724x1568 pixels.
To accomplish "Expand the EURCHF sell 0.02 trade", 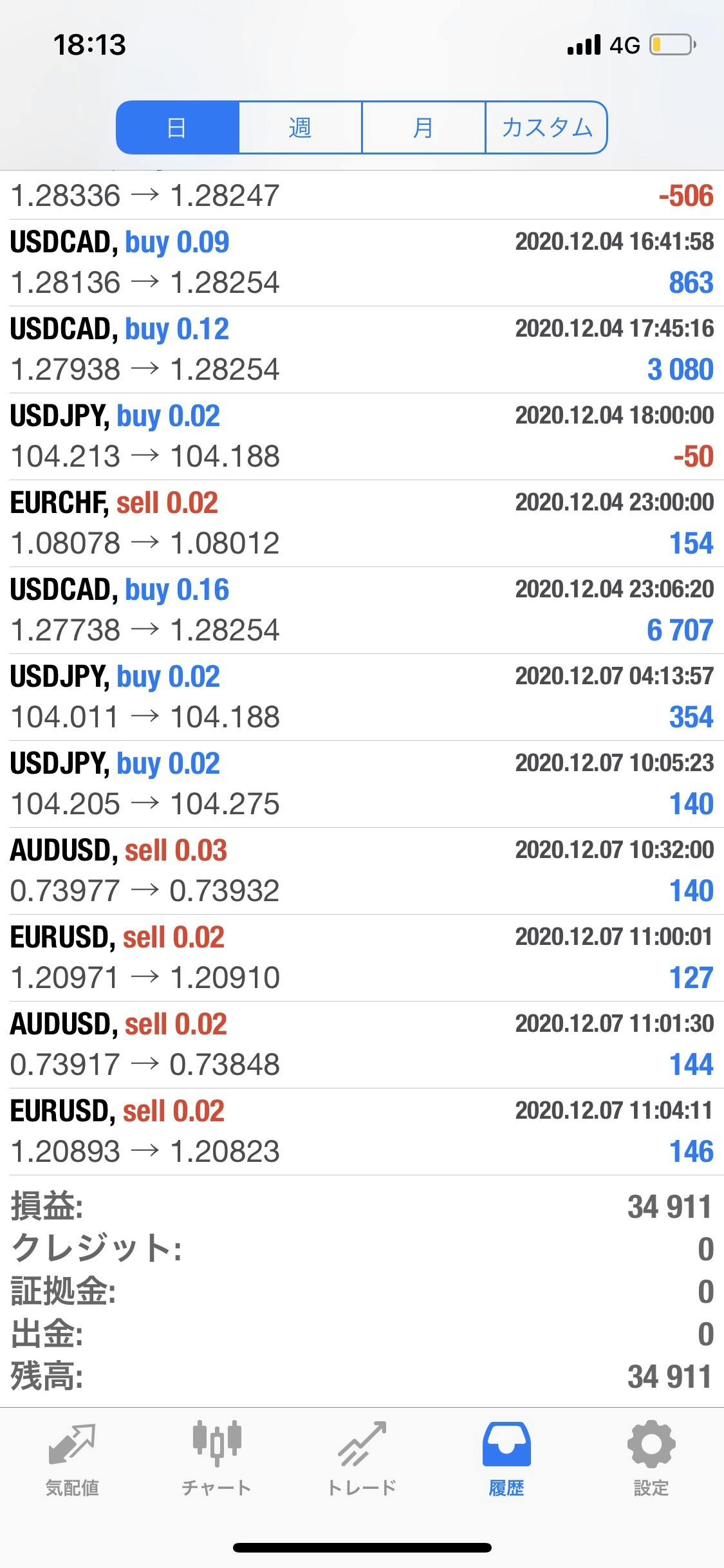I will coord(362,523).
